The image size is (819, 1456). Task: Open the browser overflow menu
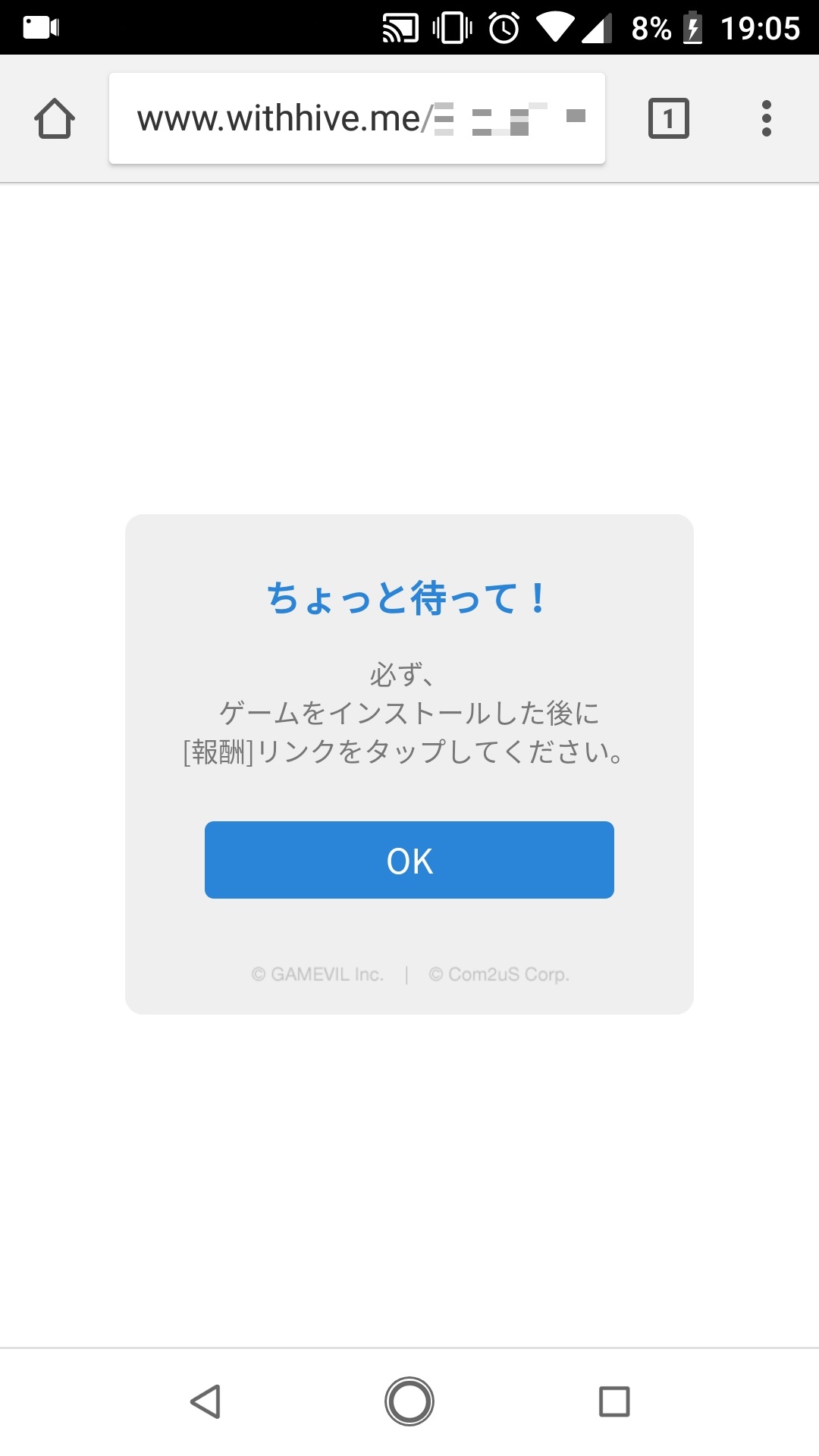(x=767, y=118)
